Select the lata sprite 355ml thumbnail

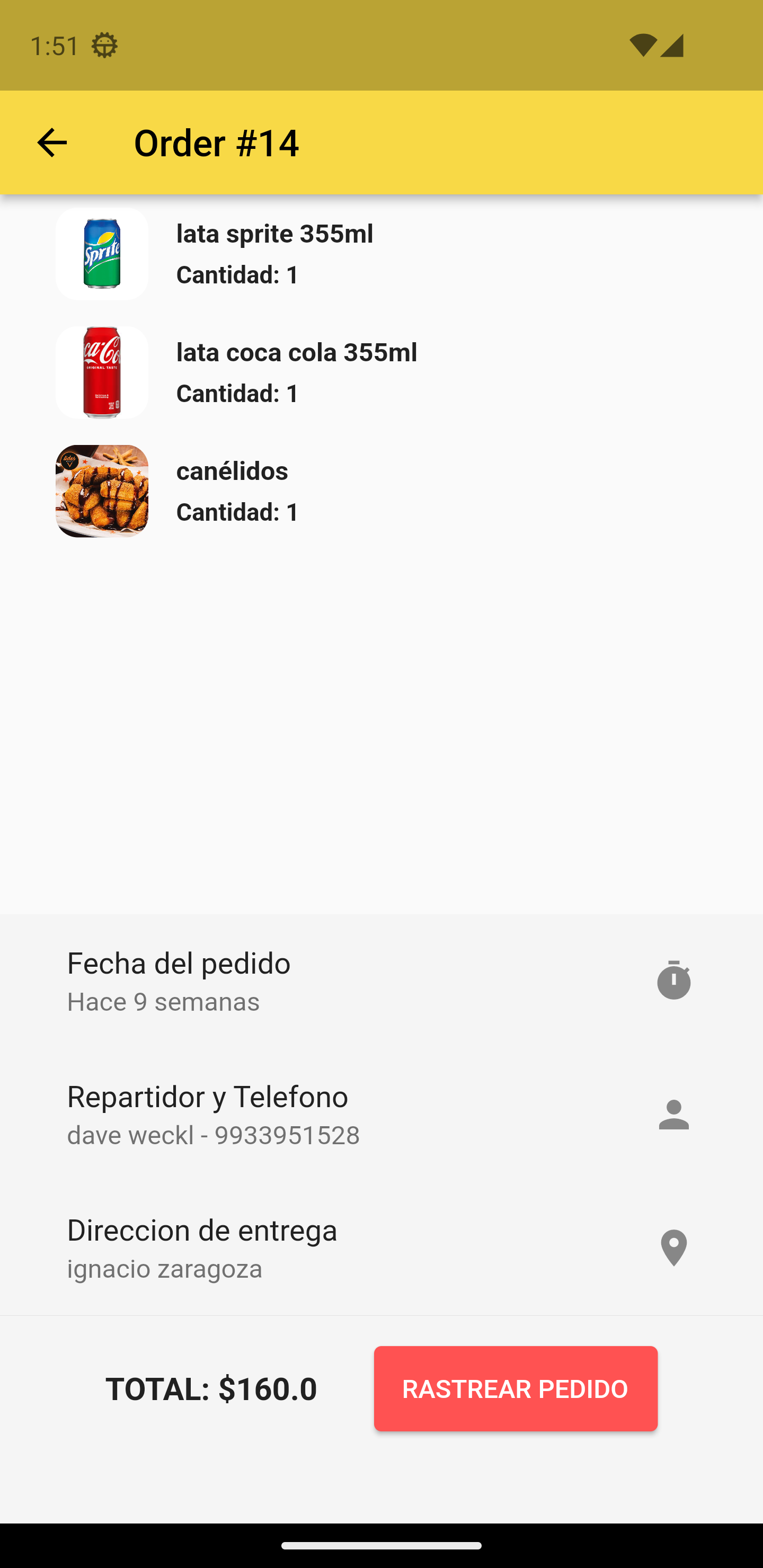pos(101,254)
